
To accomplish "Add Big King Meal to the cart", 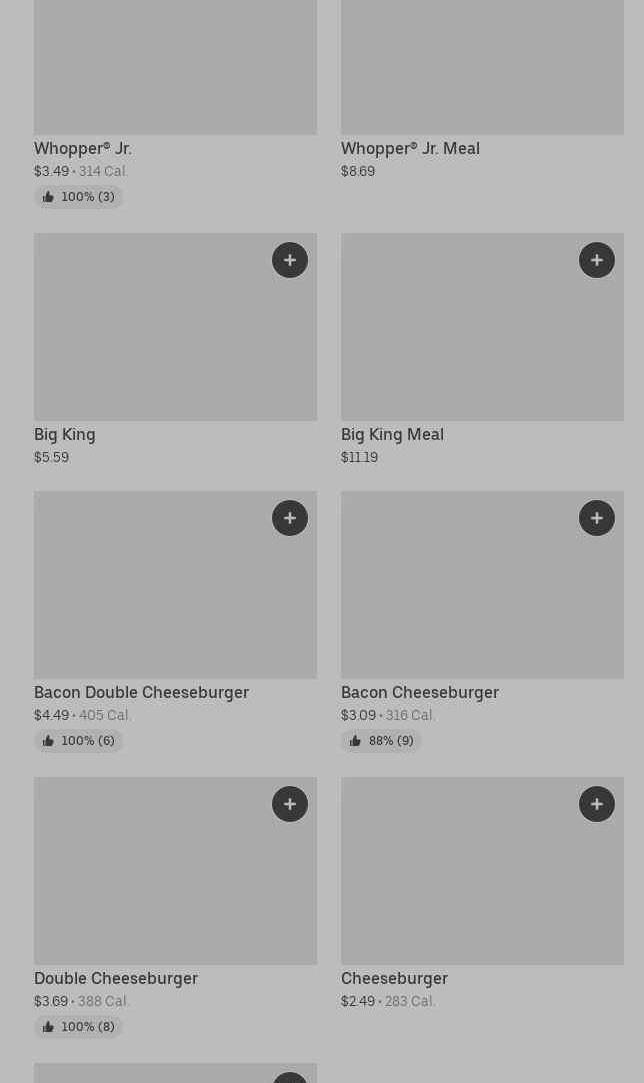I will point(597,260).
